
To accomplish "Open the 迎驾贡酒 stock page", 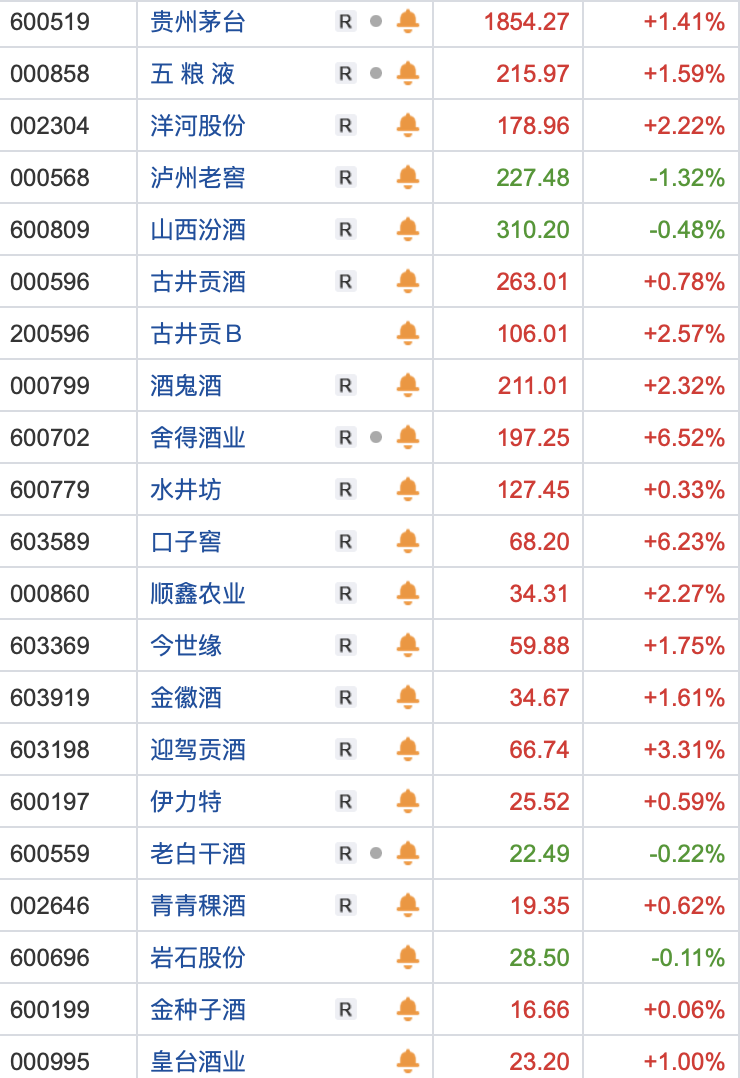I will pyautogui.click(x=197, y=750).
